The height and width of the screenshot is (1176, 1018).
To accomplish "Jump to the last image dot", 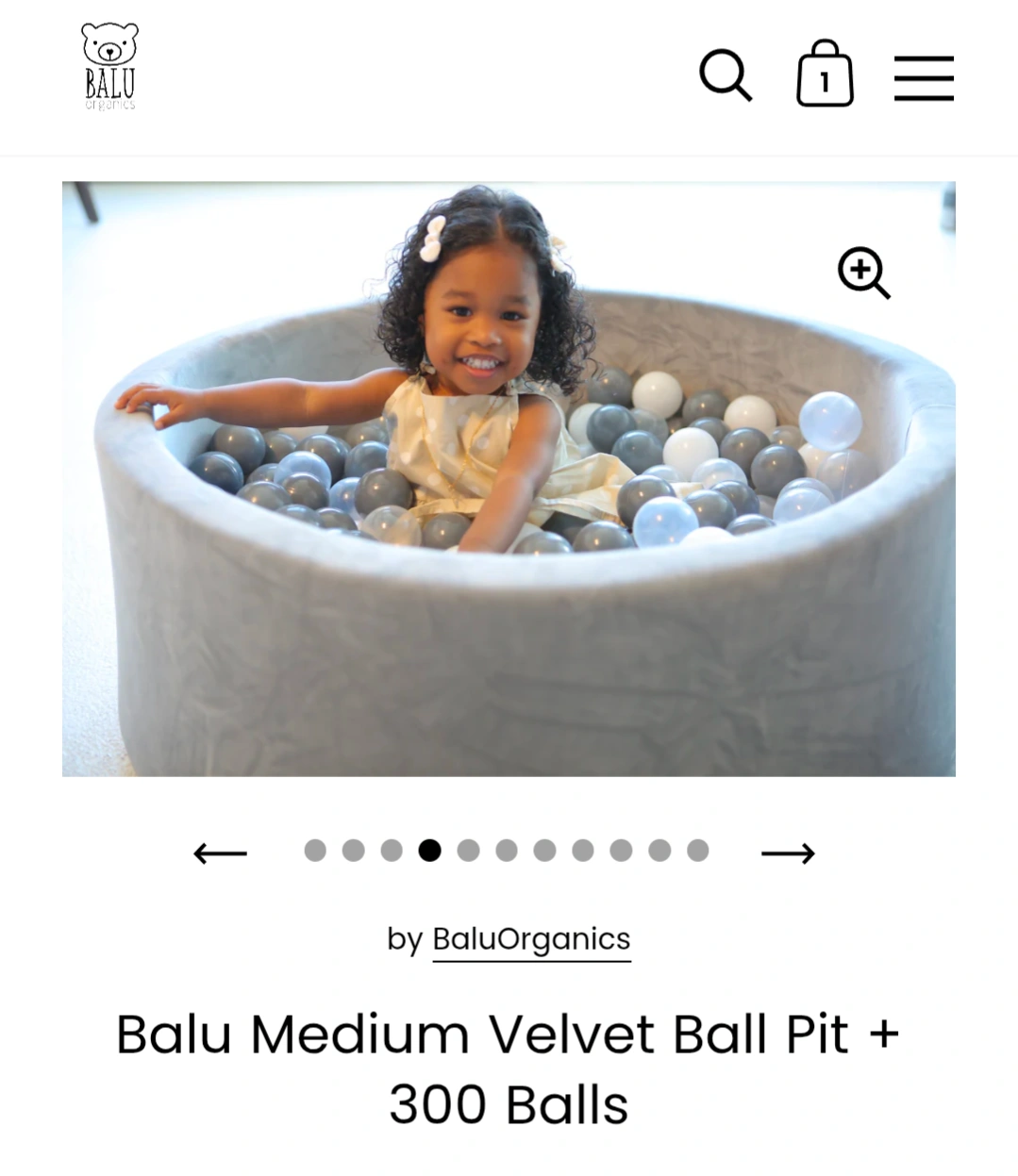I will point(697,851).
